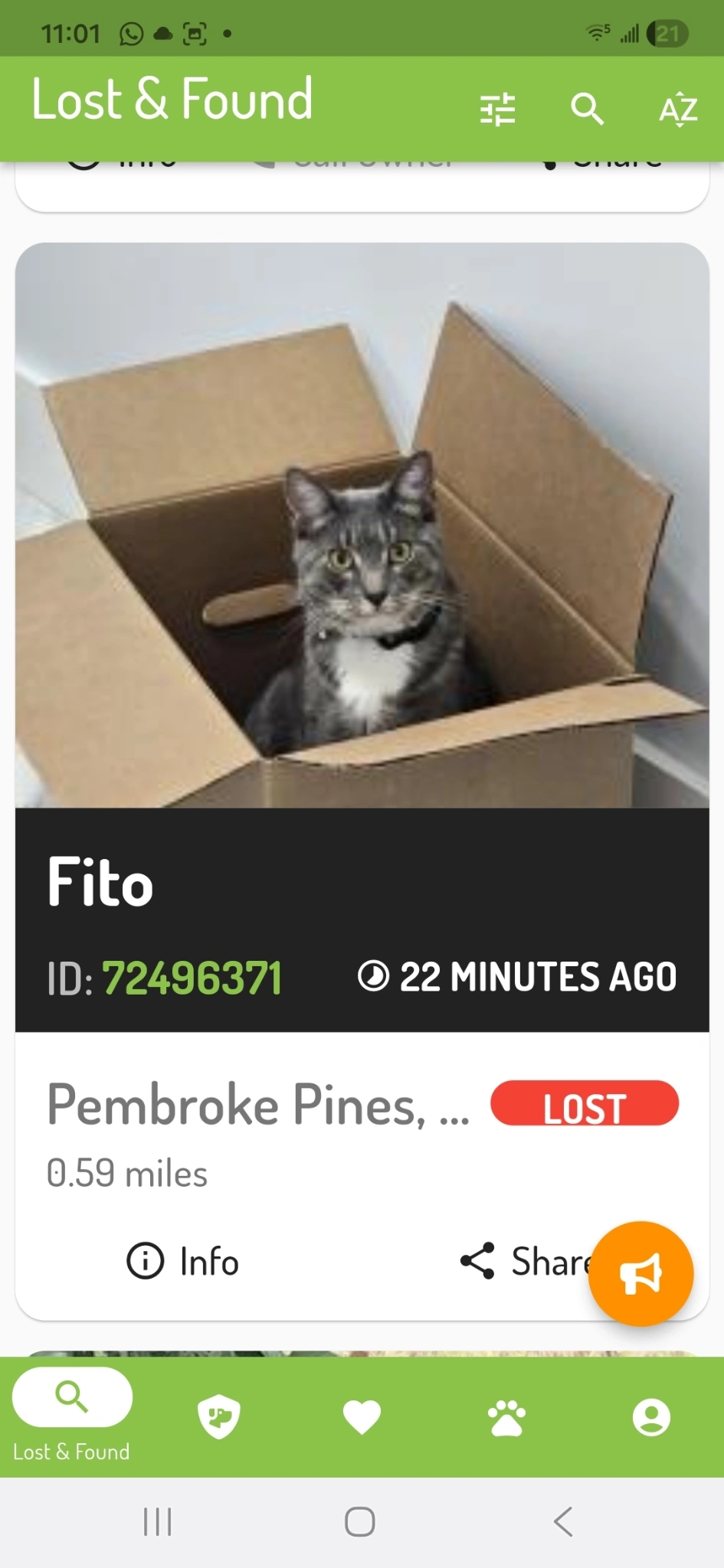View Info for Fito
The height and width of the screenshot is (1568, 724).
tap(183, 1261)
